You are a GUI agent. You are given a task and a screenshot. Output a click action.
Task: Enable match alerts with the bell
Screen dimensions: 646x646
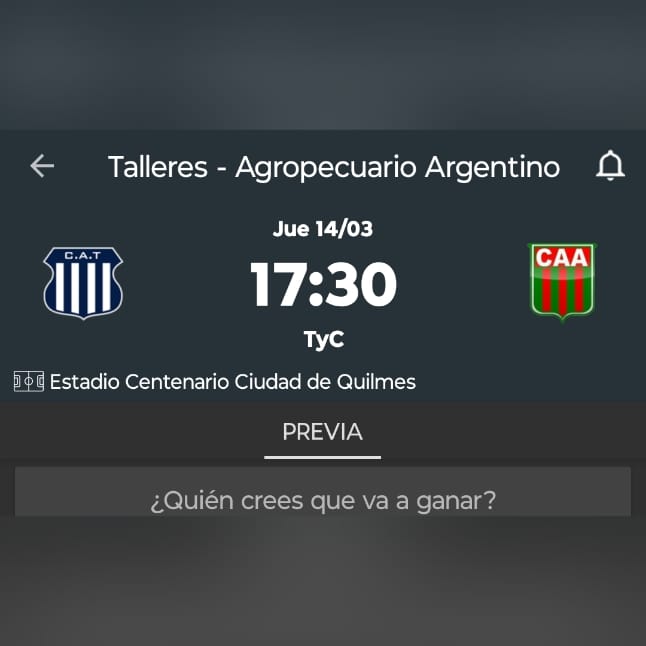tap(610, 166)
